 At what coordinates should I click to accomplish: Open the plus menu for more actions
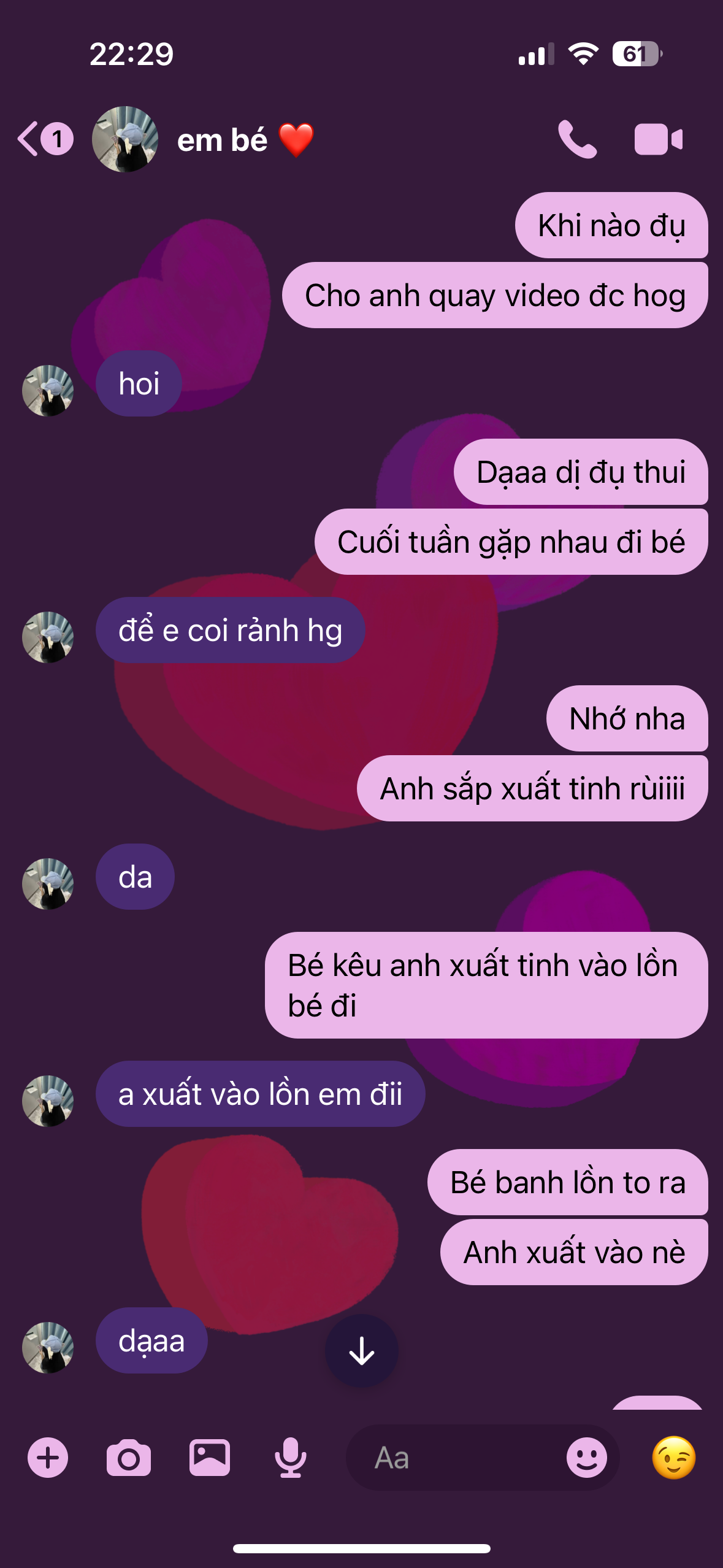pos(48,1458)
